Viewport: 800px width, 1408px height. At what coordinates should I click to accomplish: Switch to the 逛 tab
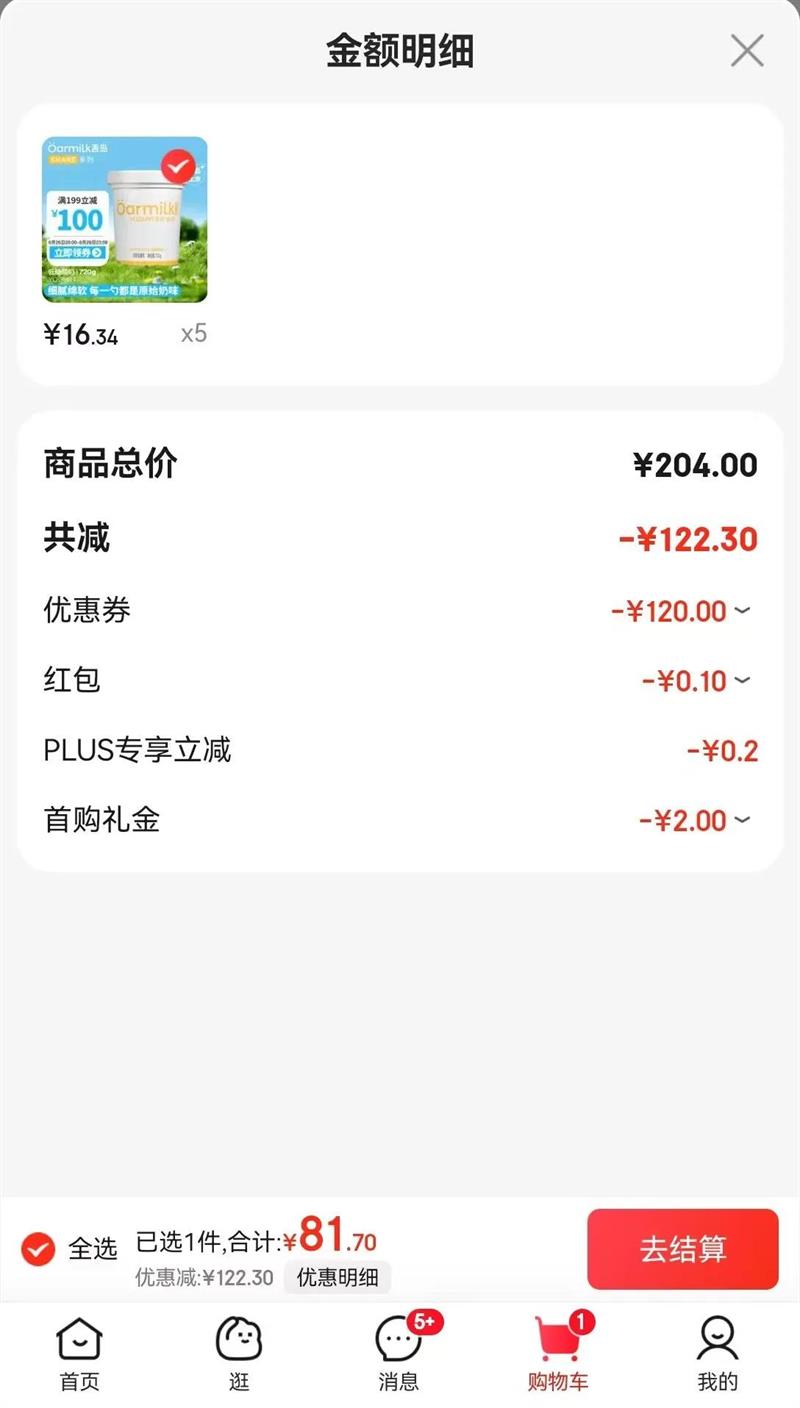point(239,1355)
